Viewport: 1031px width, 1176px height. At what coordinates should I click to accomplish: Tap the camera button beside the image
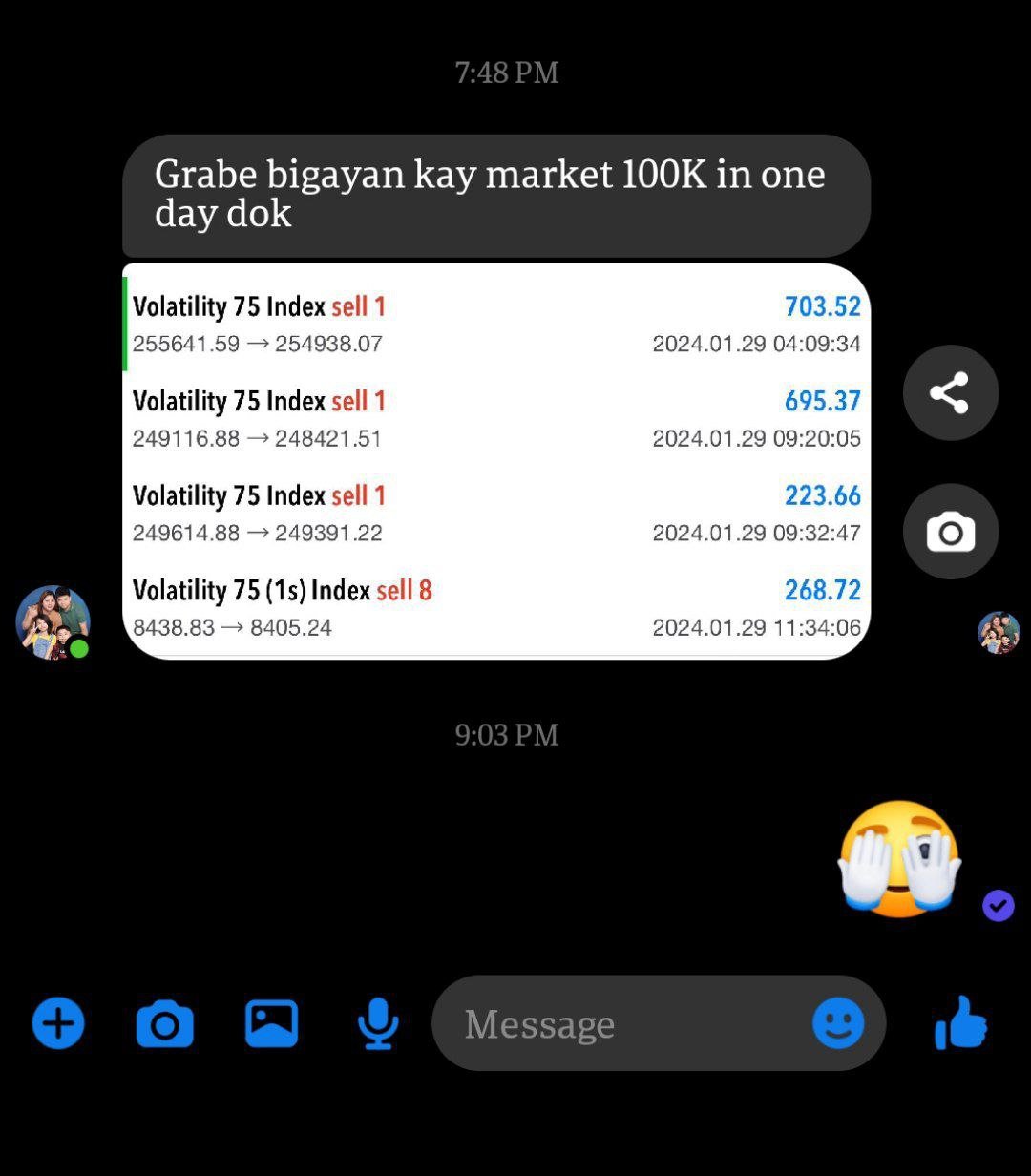(x=950, y=532)
